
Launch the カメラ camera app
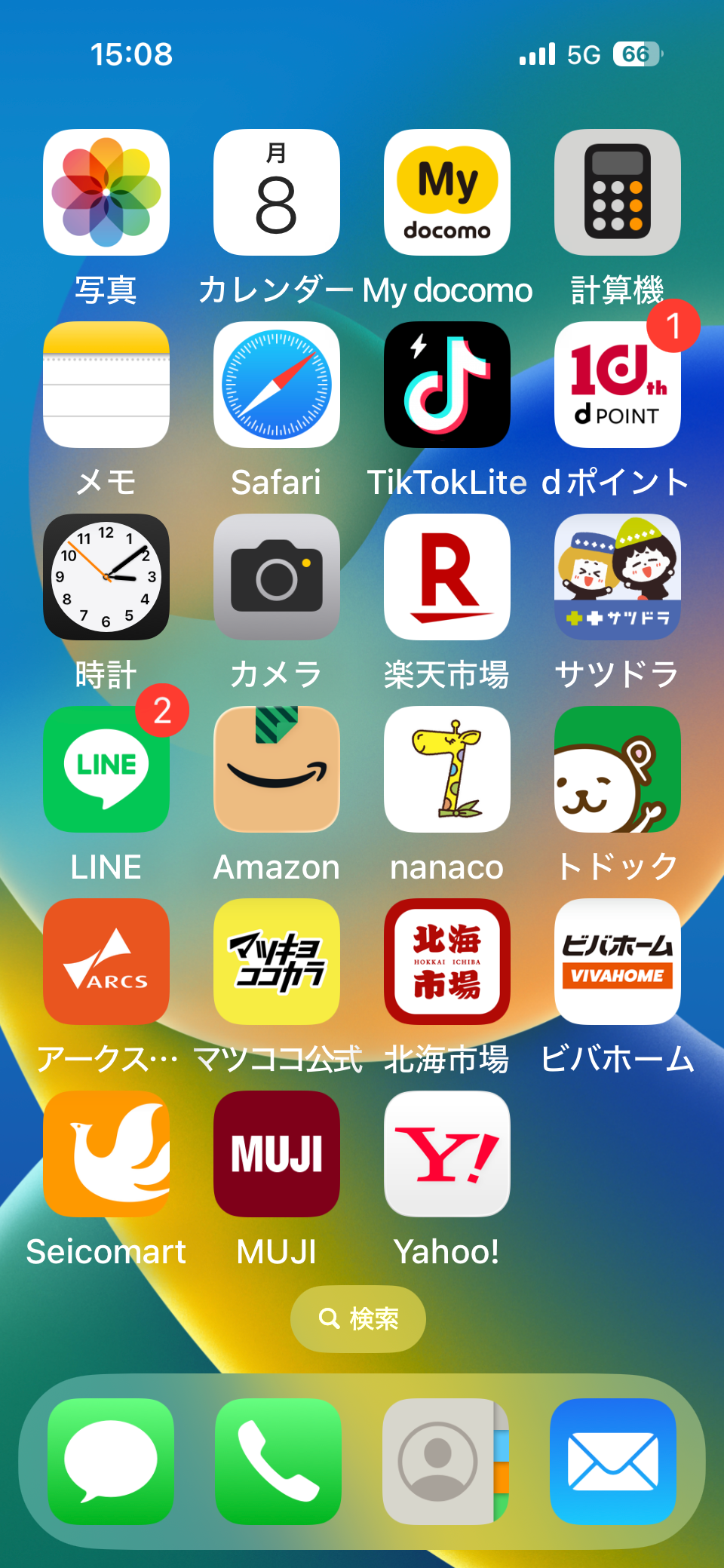pos(277,577)
